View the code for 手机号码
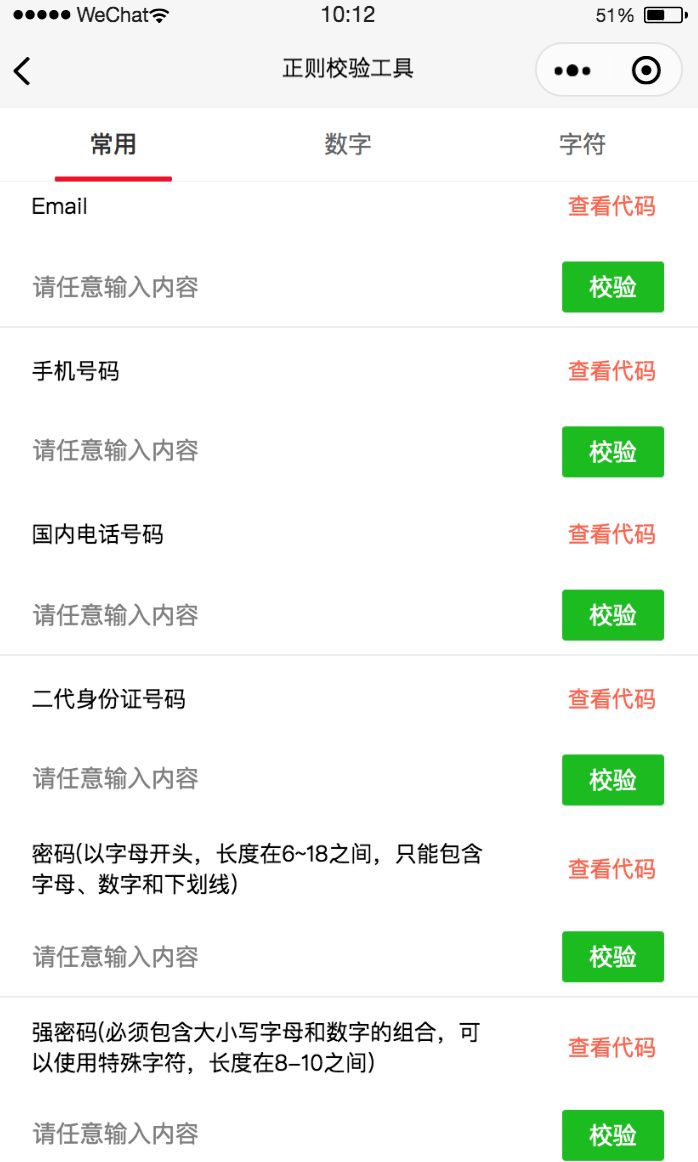 click(611, 372)
